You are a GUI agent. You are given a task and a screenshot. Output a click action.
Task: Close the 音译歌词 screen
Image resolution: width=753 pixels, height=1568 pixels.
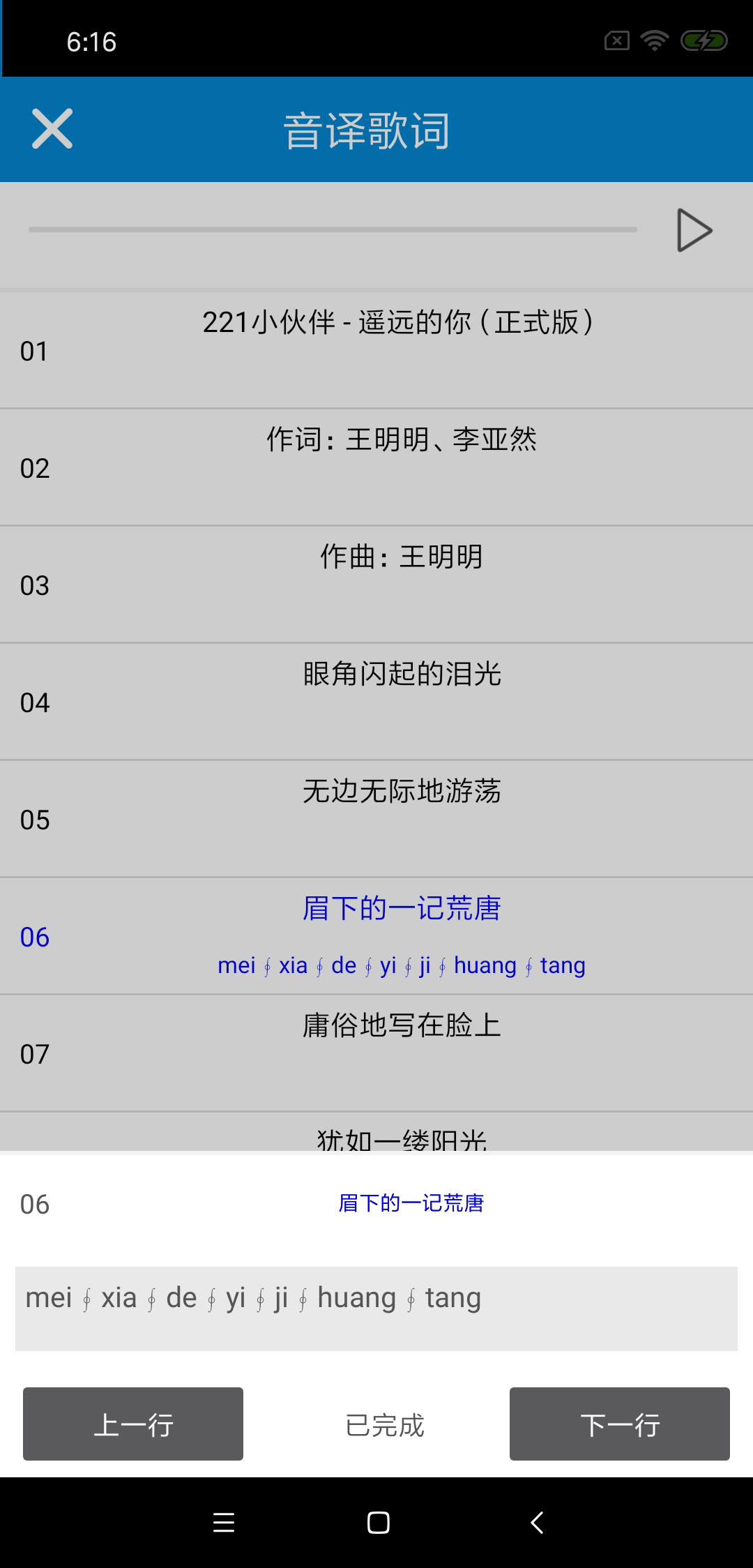pyautogui.click(x=52, y=129)
